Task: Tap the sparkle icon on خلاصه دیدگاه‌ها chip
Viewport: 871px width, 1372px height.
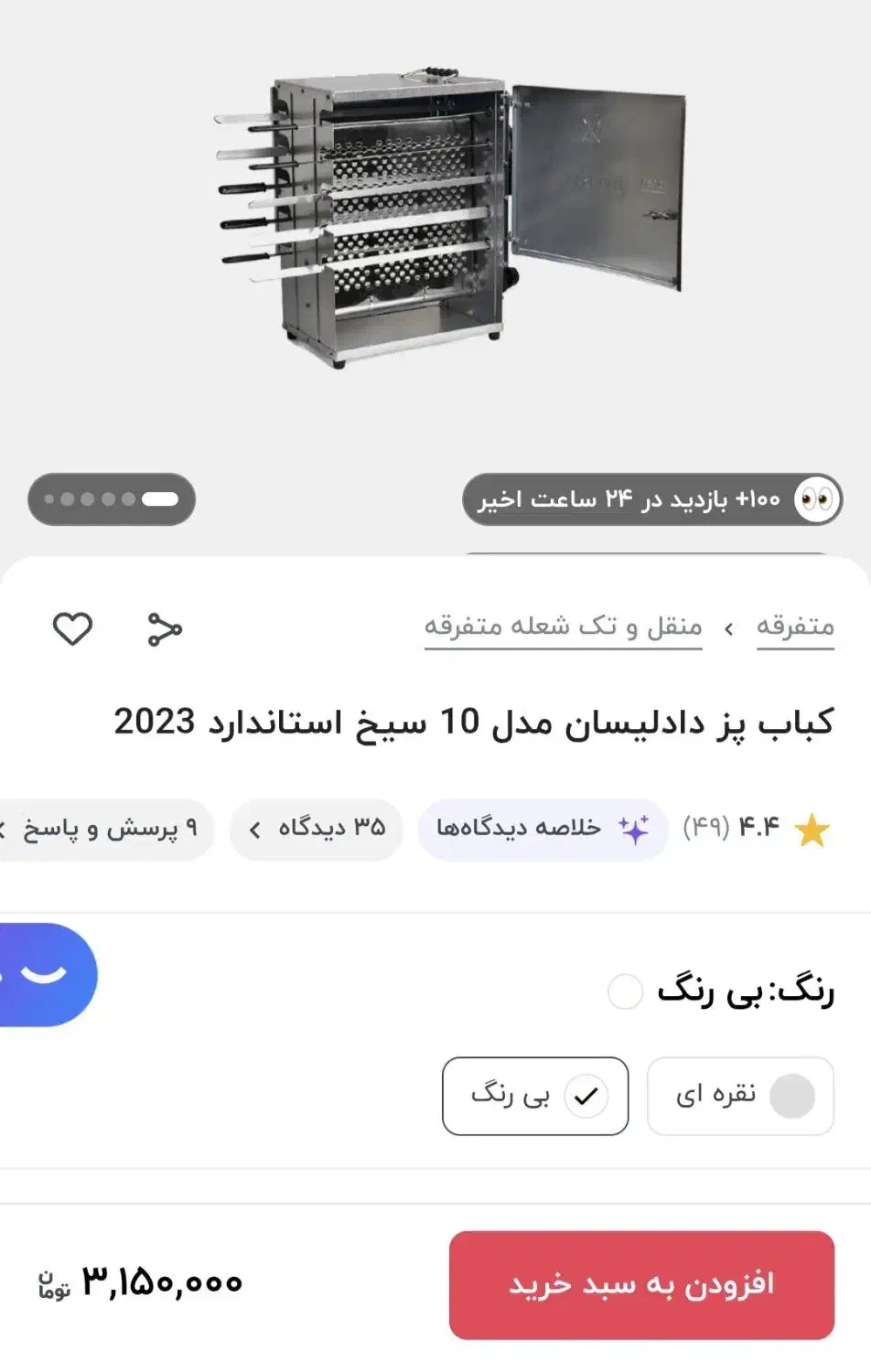Action: [636, 829]
